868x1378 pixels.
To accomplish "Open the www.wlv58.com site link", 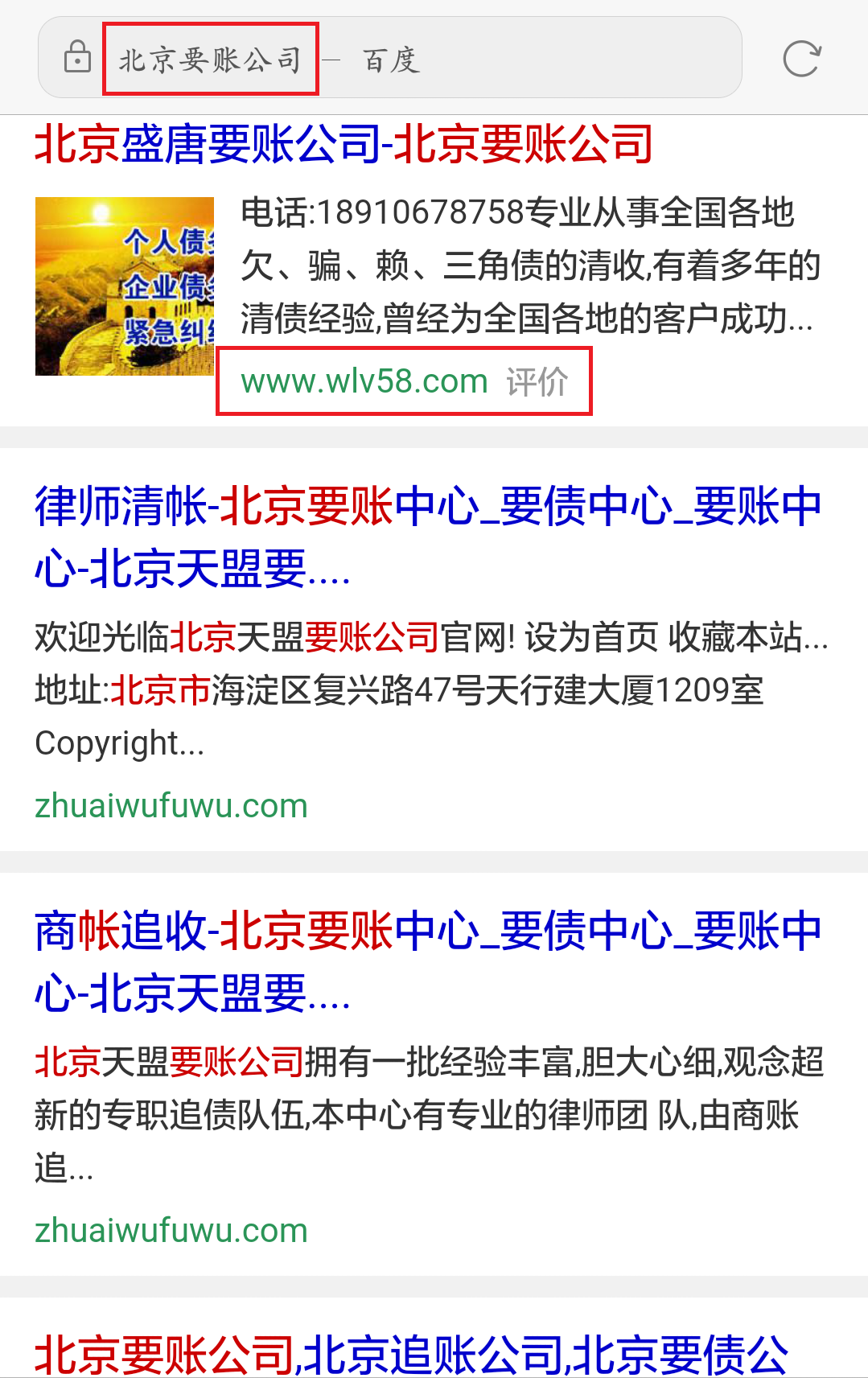I will (364, 381).
